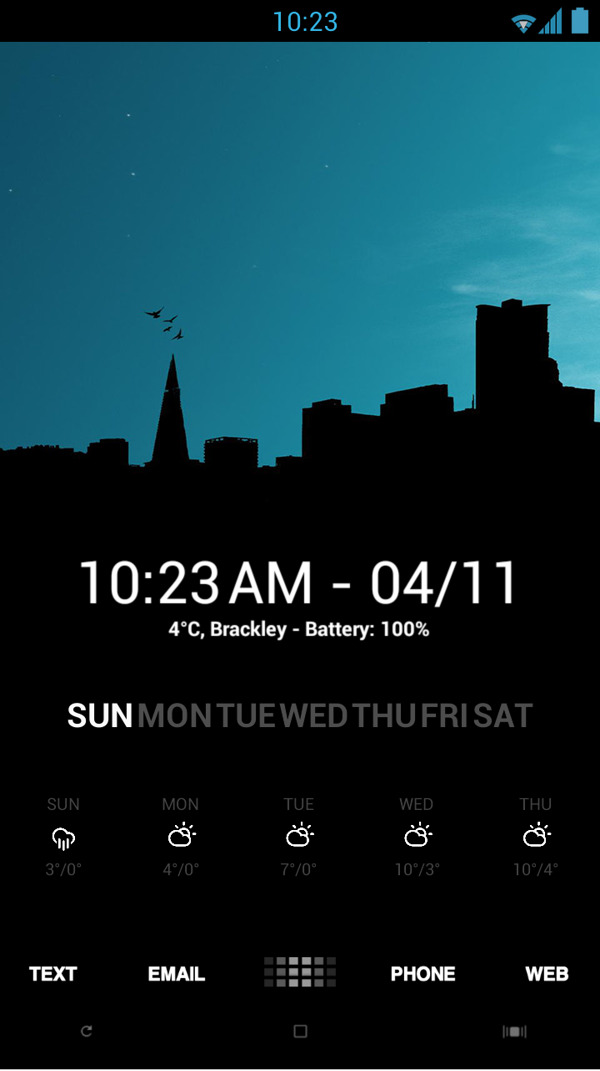The width and height of the screenshot is (600, 1071).
Task: Open the weather forecast widget
Action: 299,837
